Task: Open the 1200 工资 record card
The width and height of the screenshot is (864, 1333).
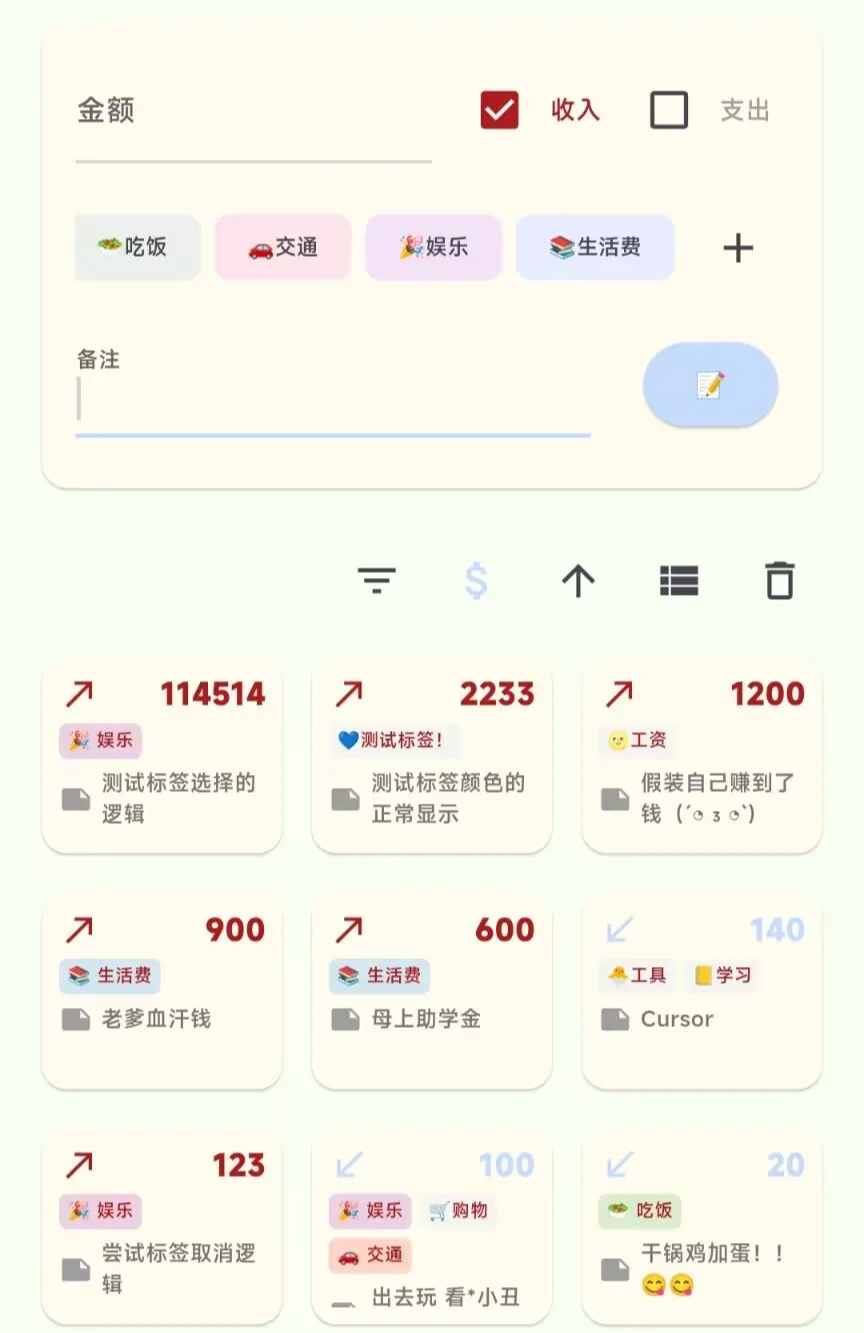Action: tap(701, 755)
